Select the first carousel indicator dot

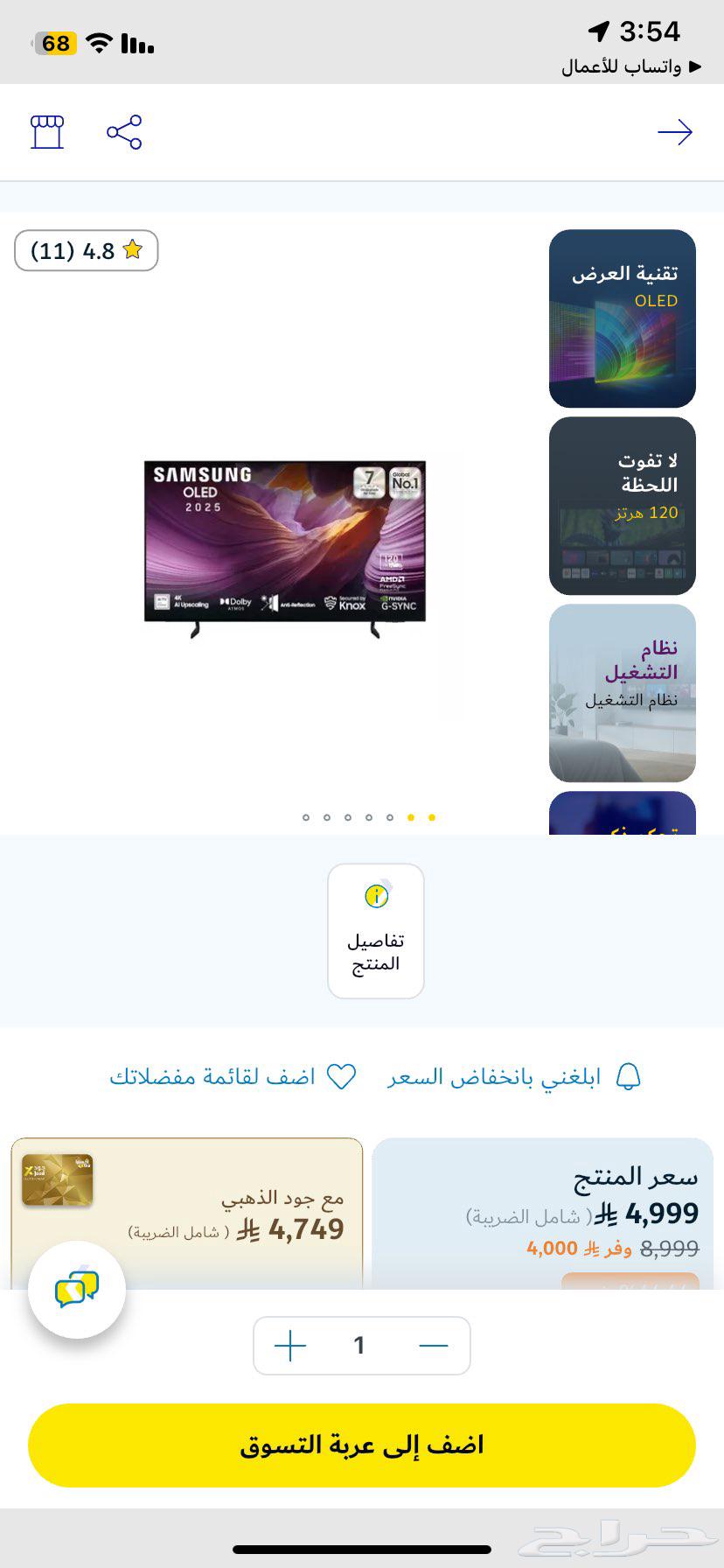[x=306, y=817]
